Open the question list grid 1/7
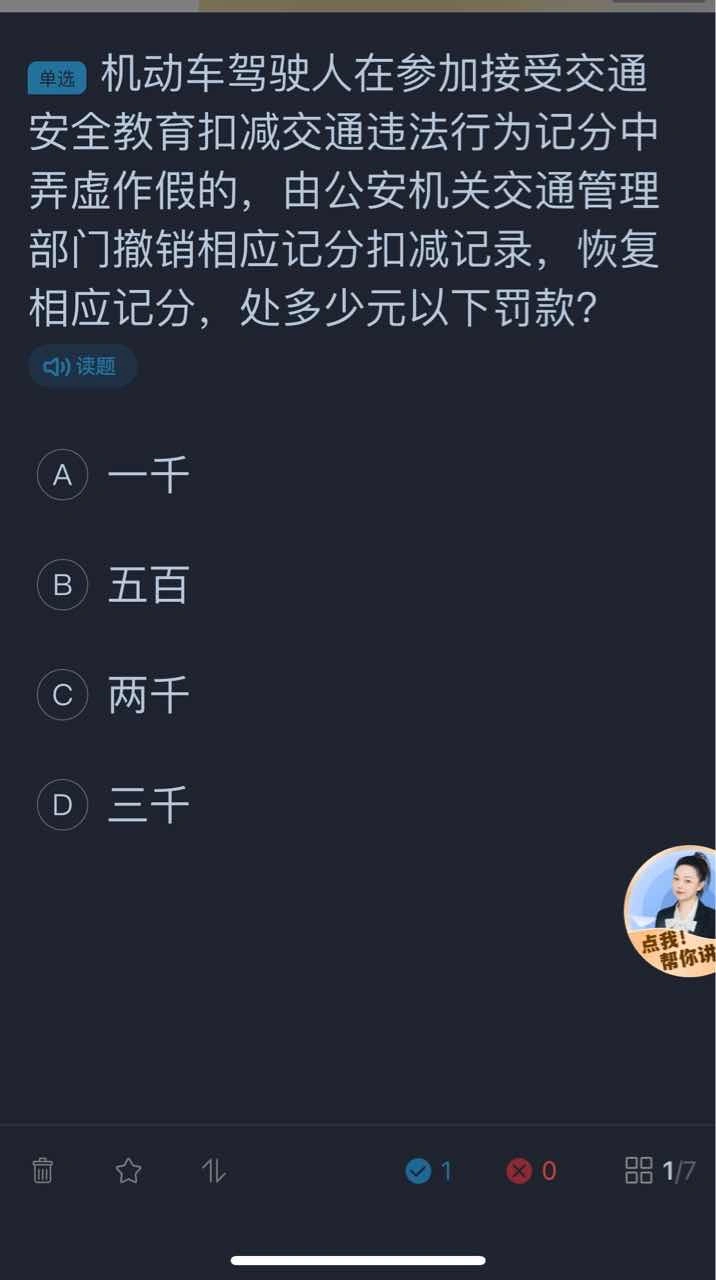716x1280 pixels. (x=660, y=1170)
